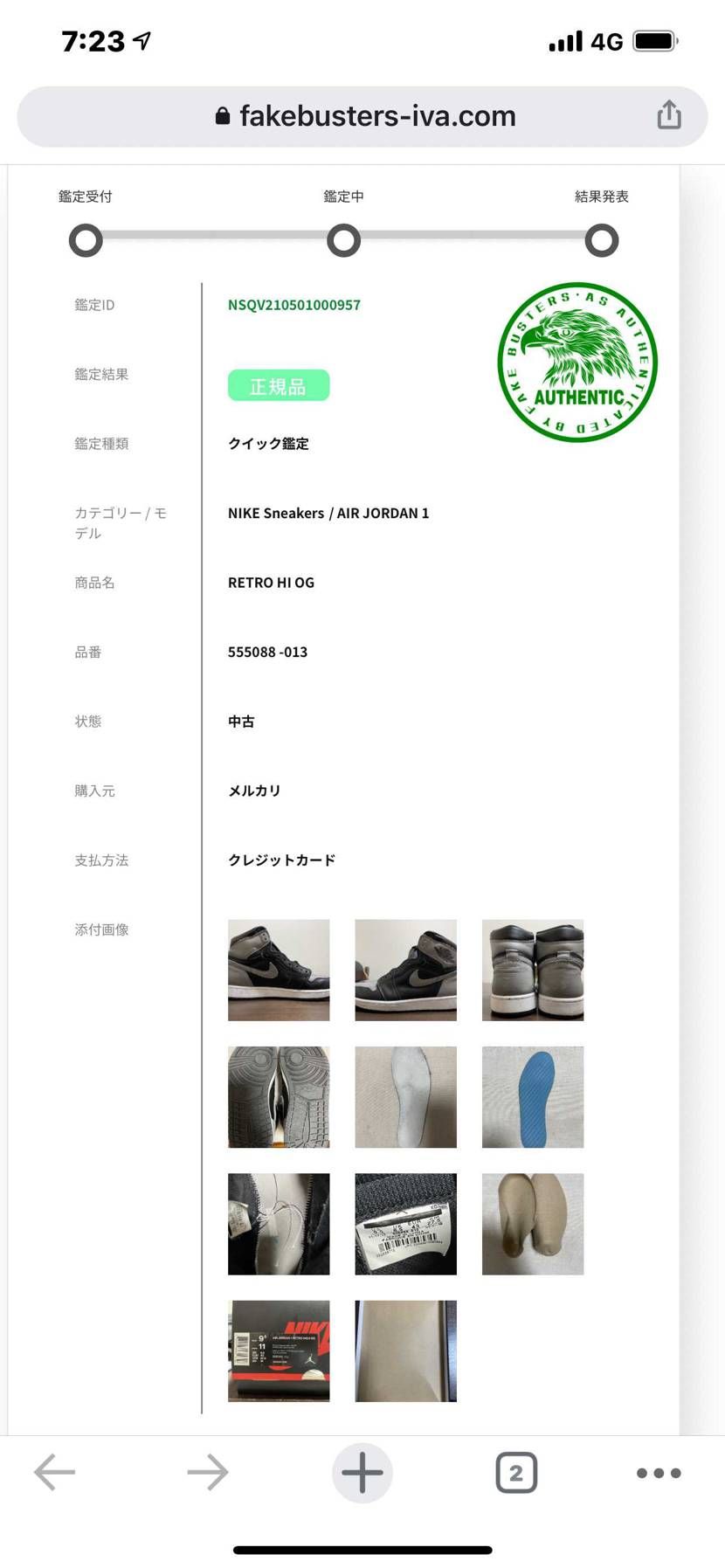Tap the green AUTHENTIC eagle stamp
The height and width of the screenshot is (1568, 725).
(x=577, y=365)
